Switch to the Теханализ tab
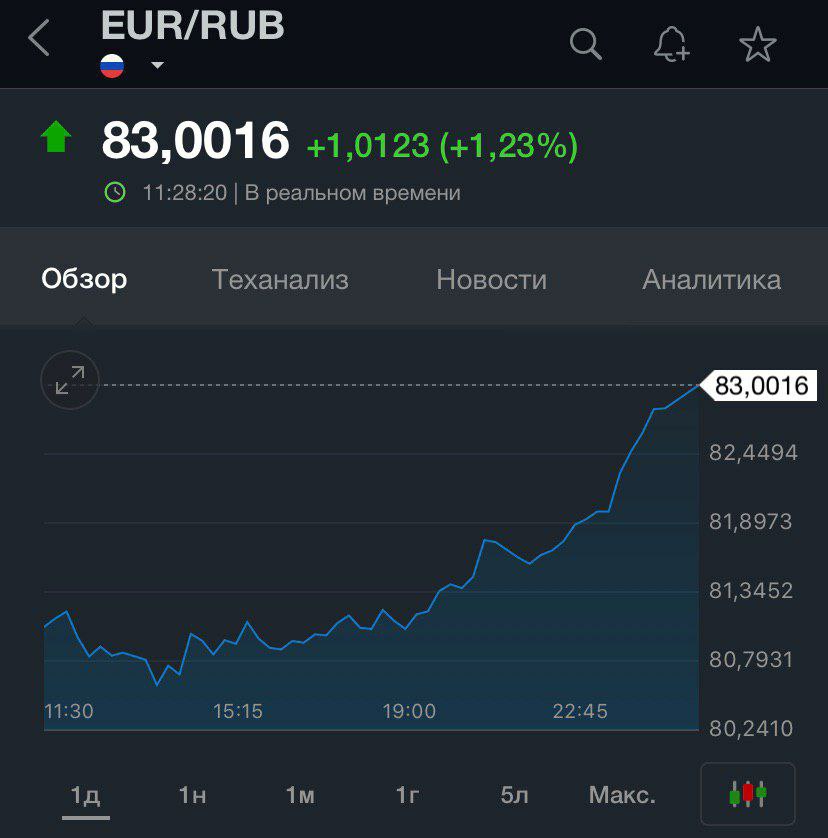 point(280,279)
